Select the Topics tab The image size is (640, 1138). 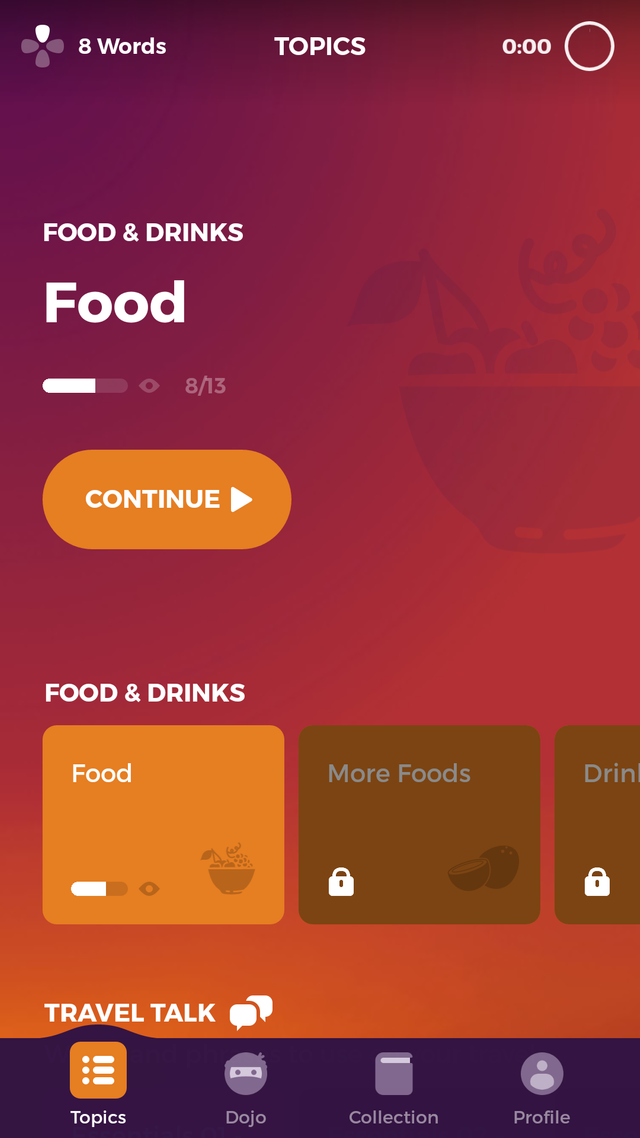point(98,1086)
